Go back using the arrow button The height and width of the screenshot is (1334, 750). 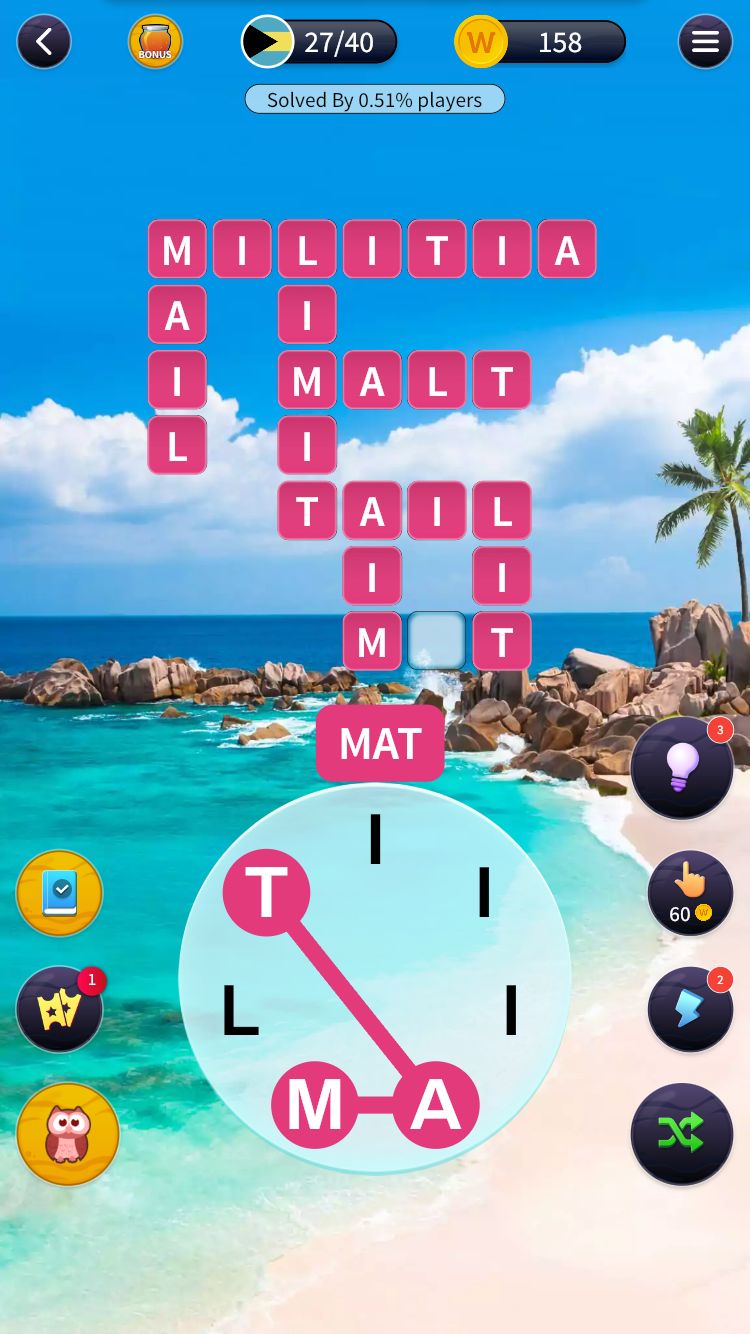coord(44,42)
